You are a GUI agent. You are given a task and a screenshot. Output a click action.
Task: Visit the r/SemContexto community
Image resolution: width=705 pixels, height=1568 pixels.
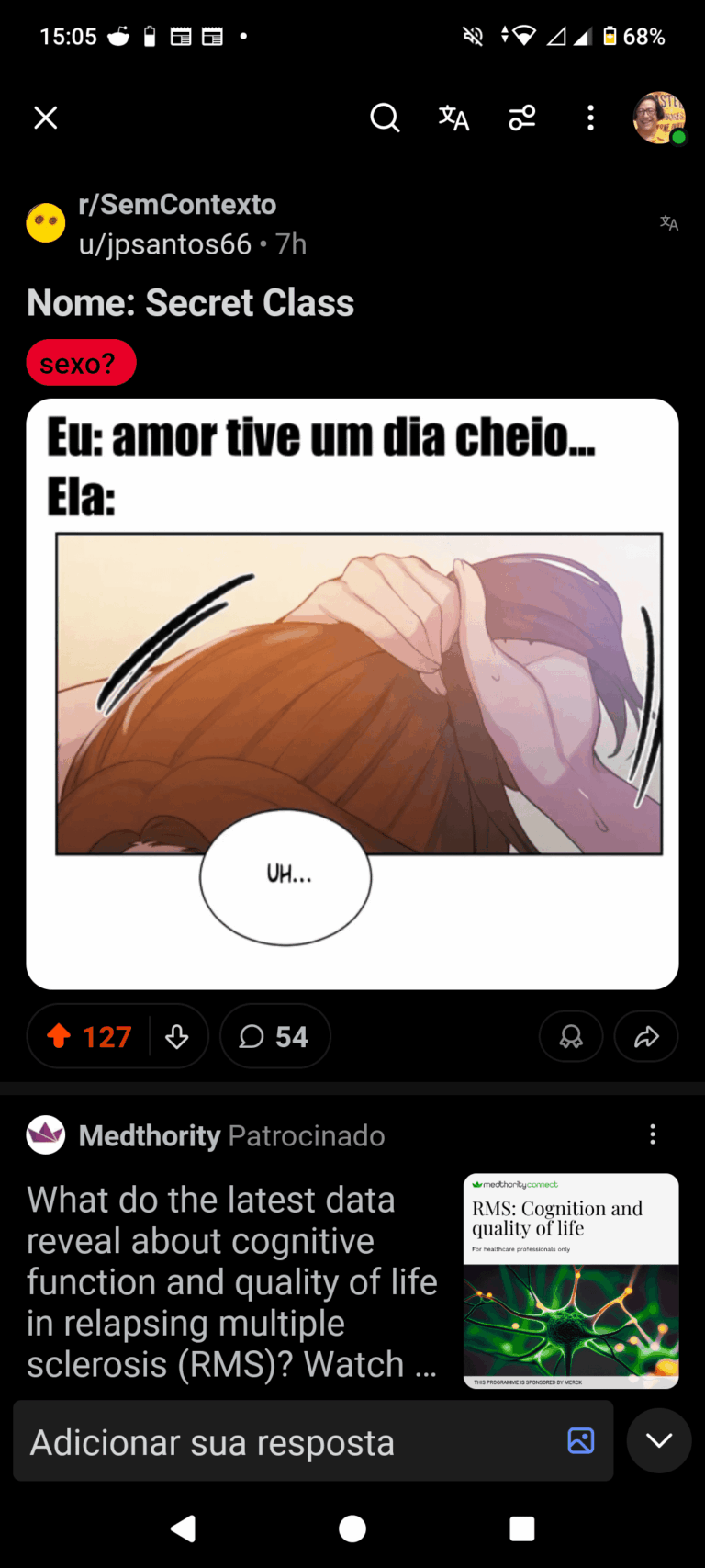point(177,205)
